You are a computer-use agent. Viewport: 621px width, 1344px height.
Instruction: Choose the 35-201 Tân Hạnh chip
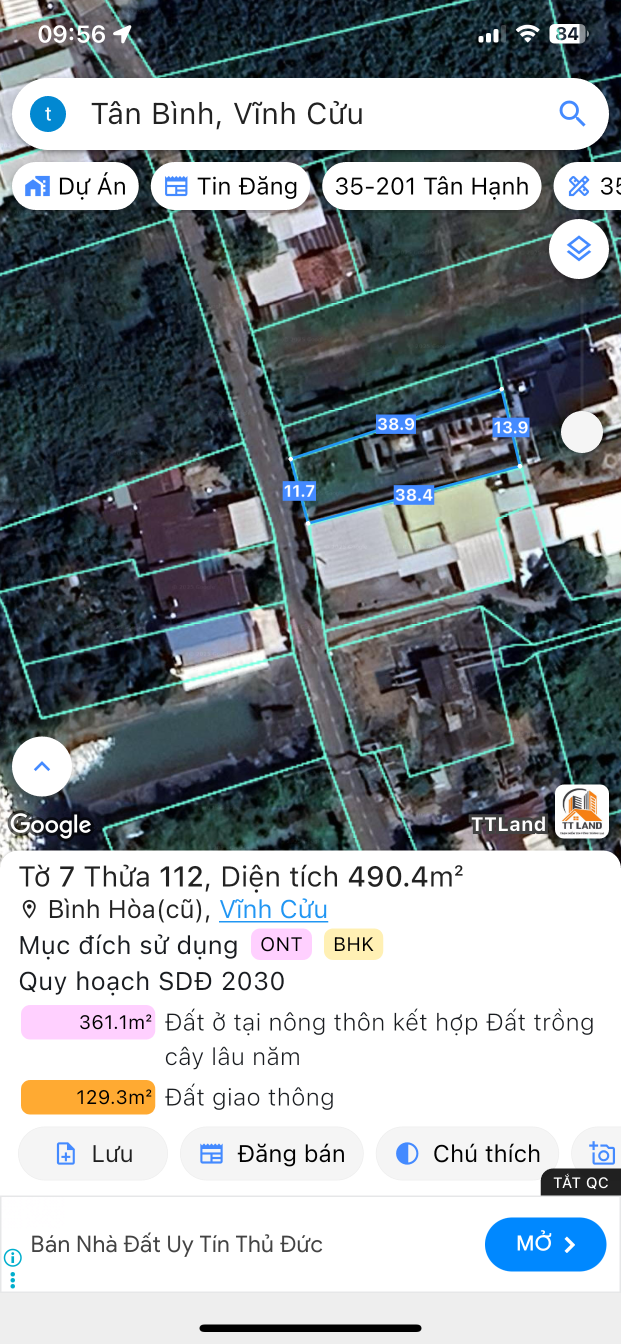click(x=432, y=186)
